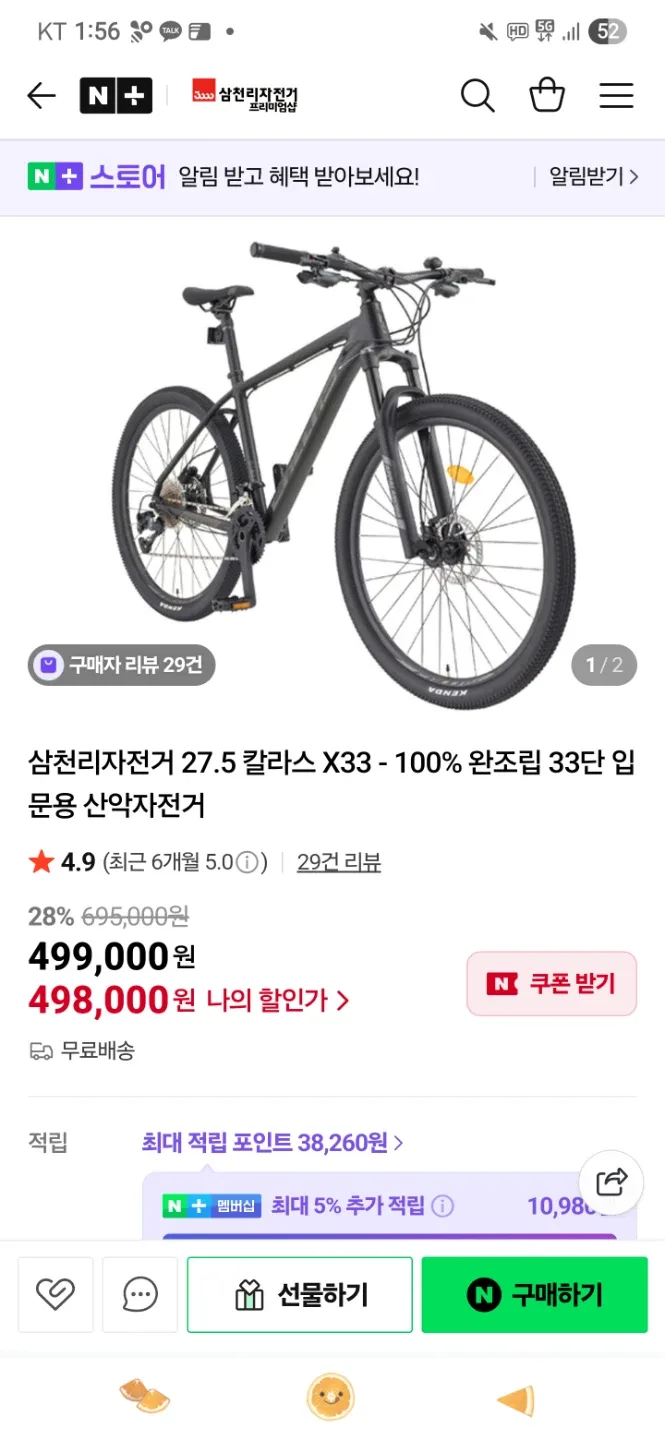This screenshot has height=1440, width=665.
Task: Open the N+ store home logo
Action: click(x=116, y=96)
